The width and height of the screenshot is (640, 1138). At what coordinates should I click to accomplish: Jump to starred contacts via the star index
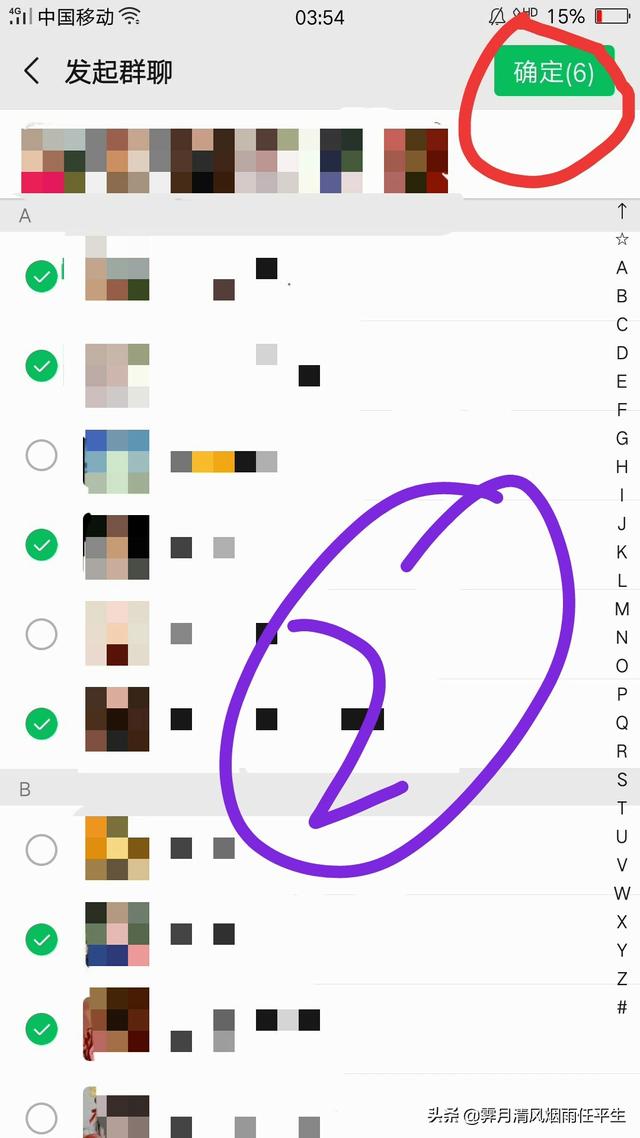(x=622, y=239)
